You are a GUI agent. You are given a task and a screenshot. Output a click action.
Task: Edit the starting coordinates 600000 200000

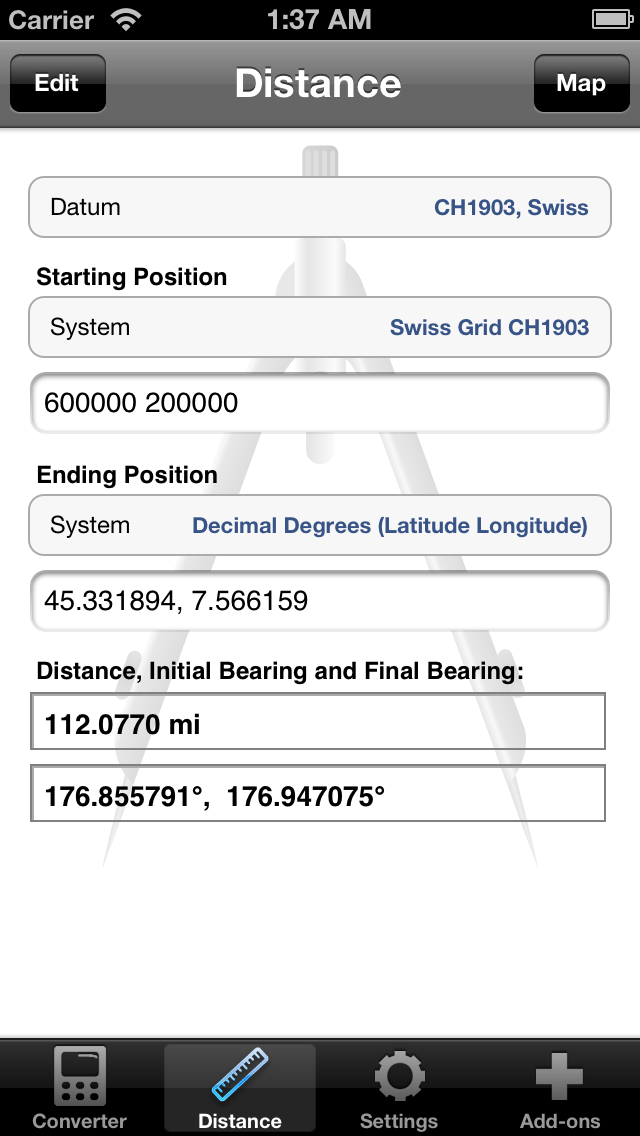[x=320, y=403]
